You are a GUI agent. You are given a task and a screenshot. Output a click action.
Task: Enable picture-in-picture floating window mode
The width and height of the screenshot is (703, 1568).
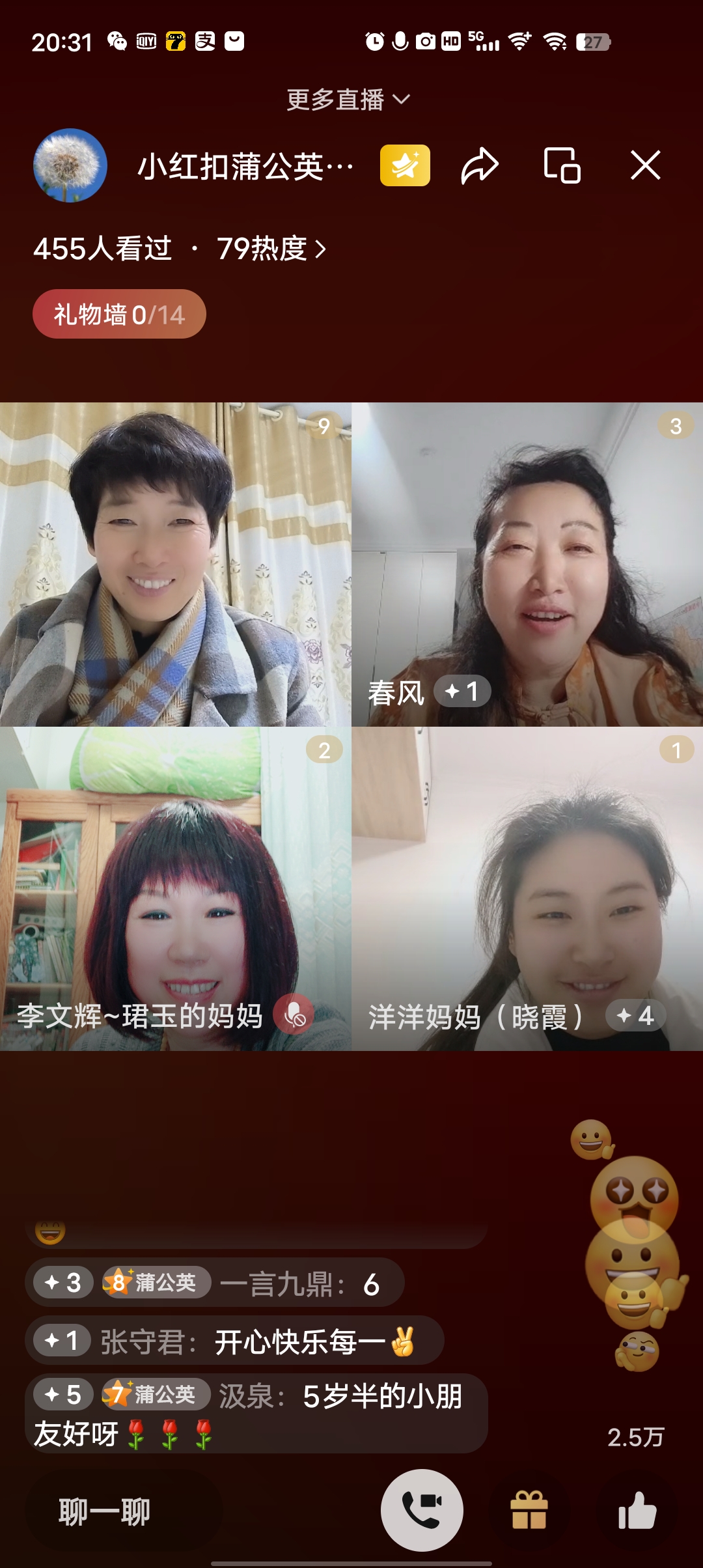click(x=562, y=167)
